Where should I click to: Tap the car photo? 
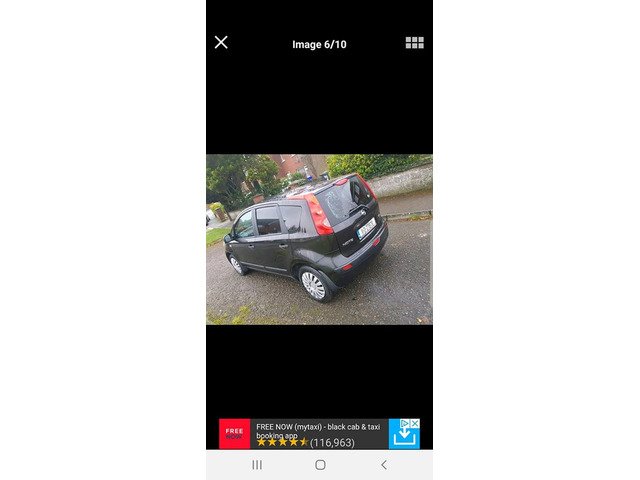(319, 239)
